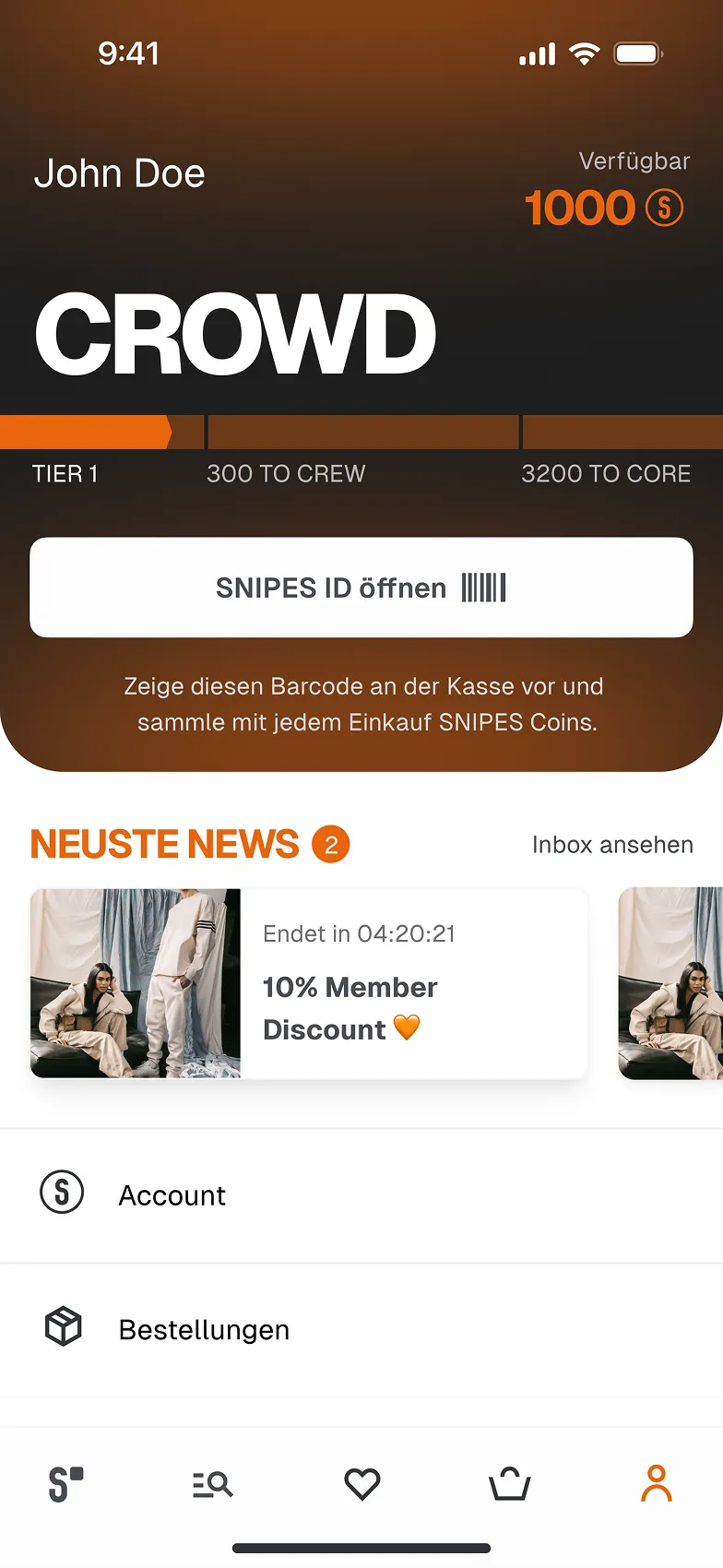Click the package icon next to Bestellungen

62,1329
